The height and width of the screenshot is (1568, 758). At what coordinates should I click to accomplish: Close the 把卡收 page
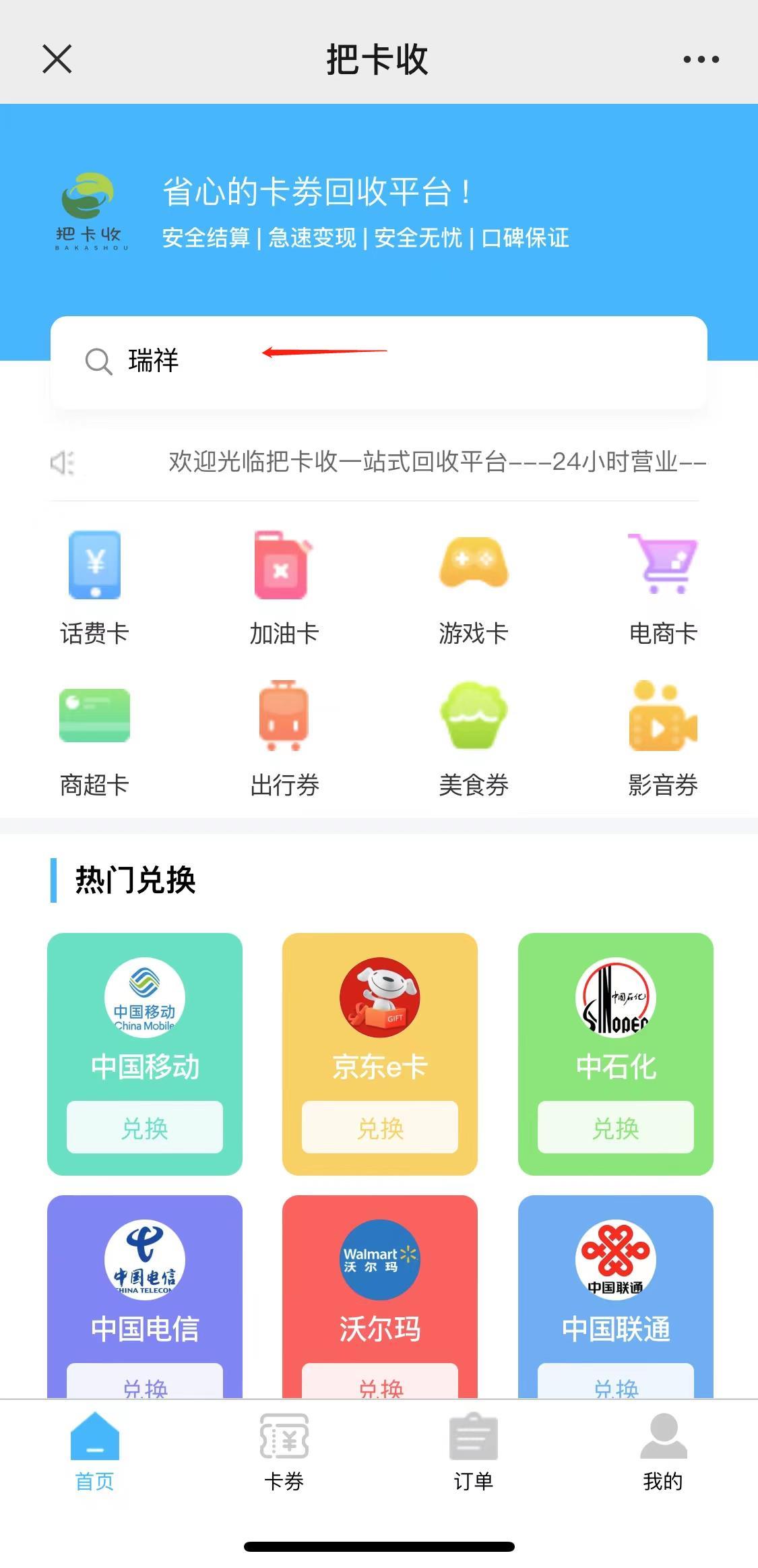57,59
